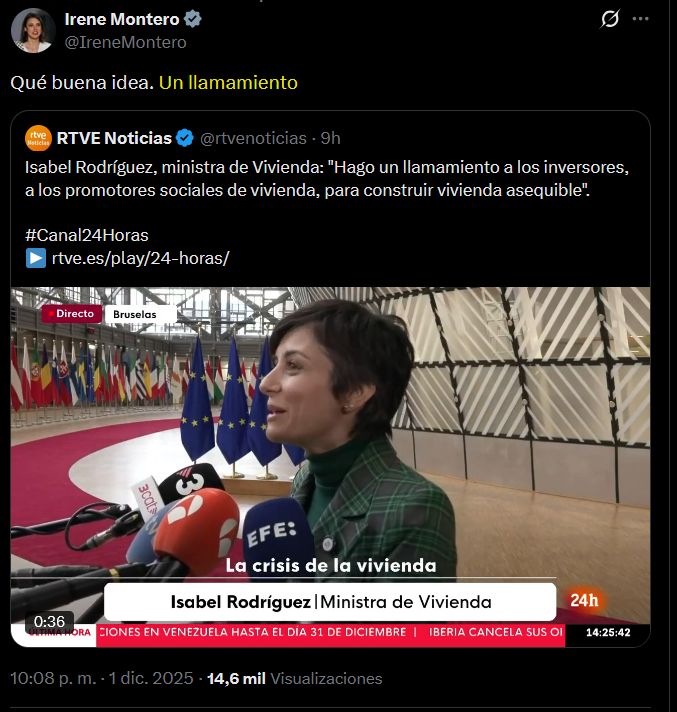Viewport: 677px width, 712px height.
Task: Open the three-dot overflow menu
Action: coord(640,19)
